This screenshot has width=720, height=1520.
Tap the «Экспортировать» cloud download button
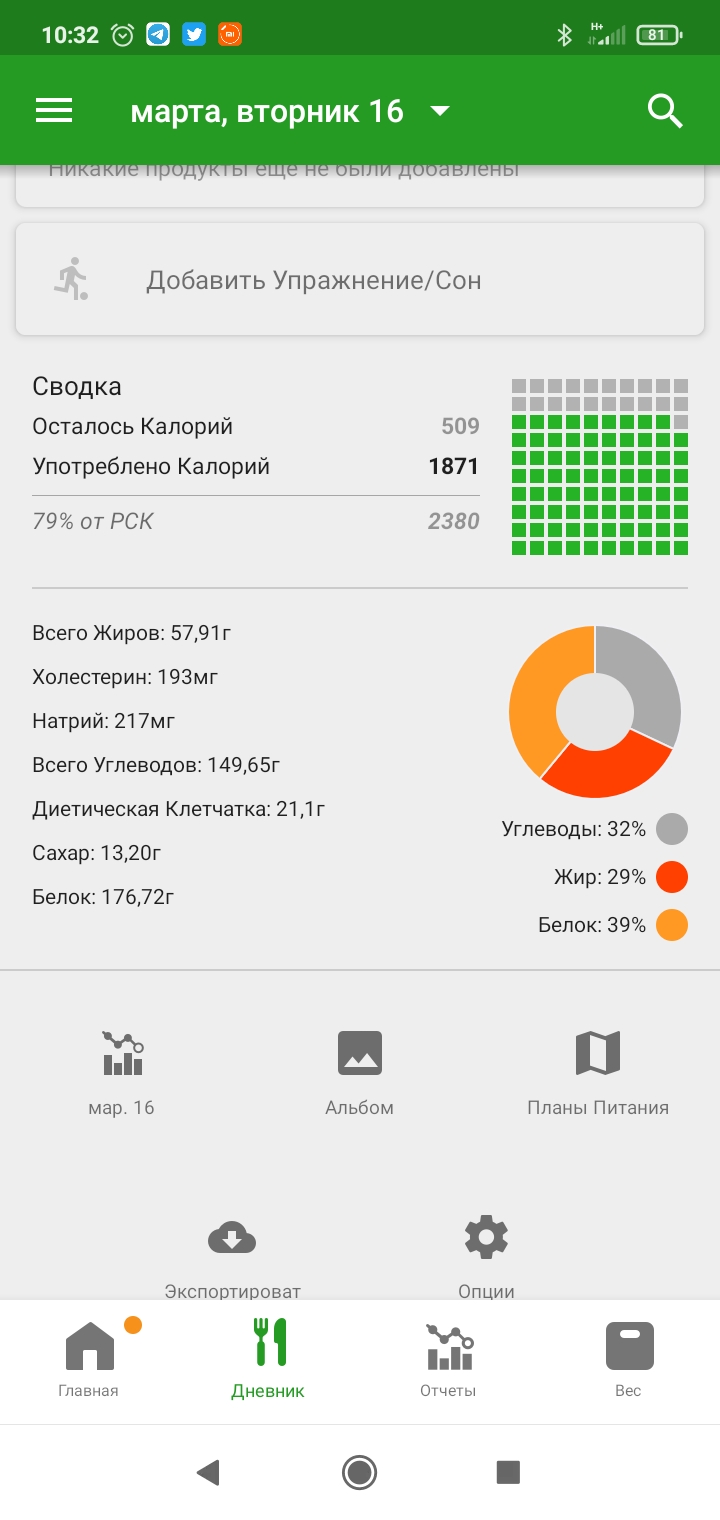tap(232, 1250)
